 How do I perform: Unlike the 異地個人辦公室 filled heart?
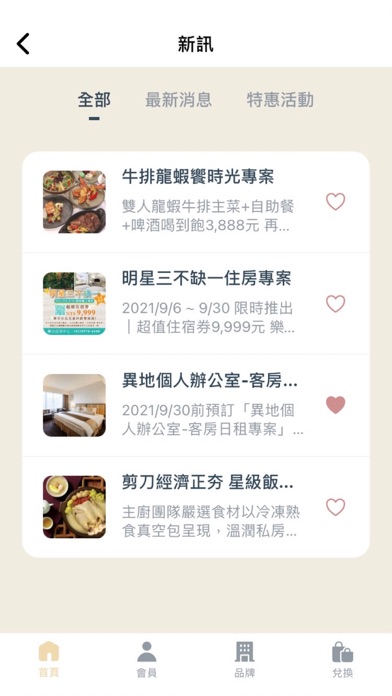point(336,405)
